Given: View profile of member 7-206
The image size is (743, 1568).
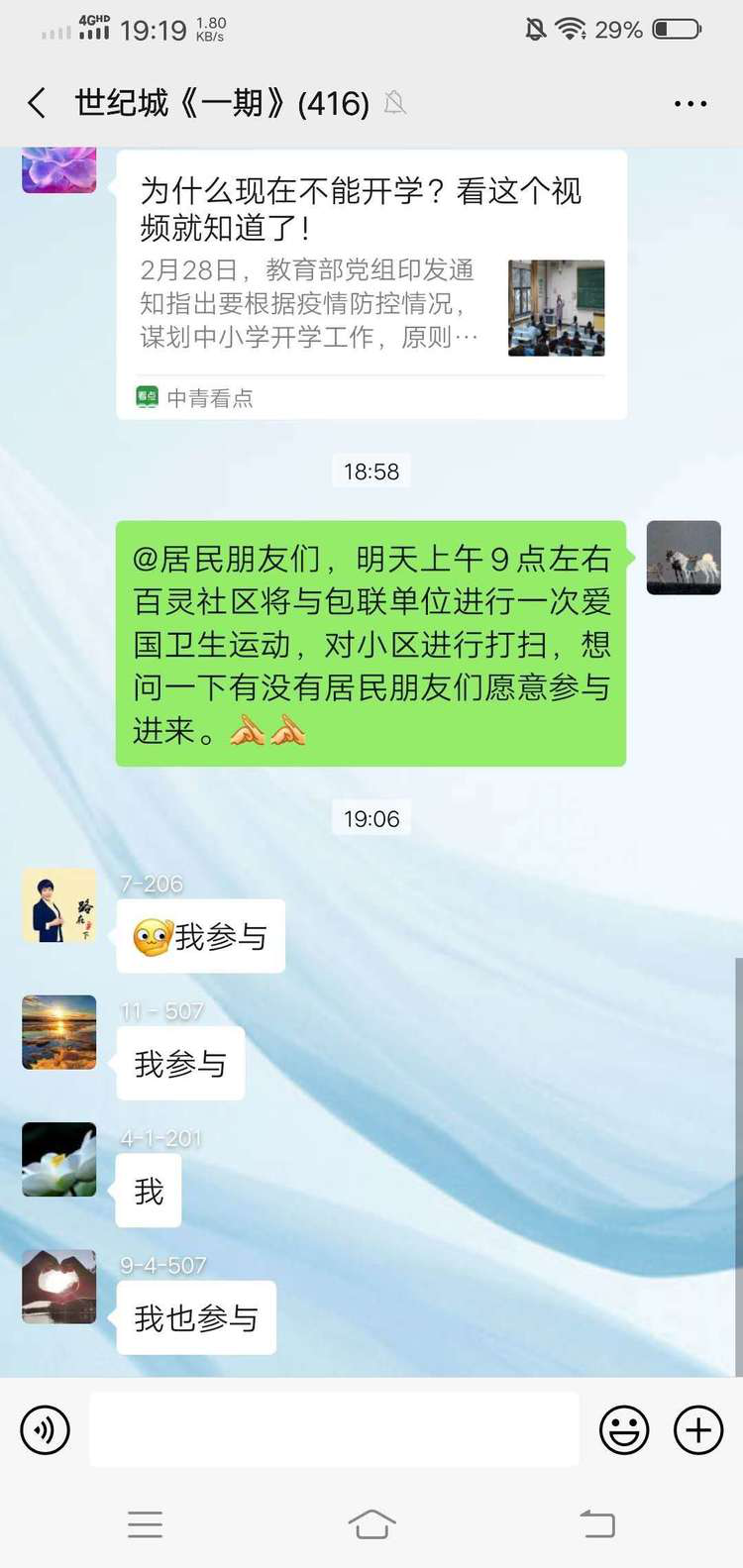Looking at the screenshot, I should coord(59,905).
